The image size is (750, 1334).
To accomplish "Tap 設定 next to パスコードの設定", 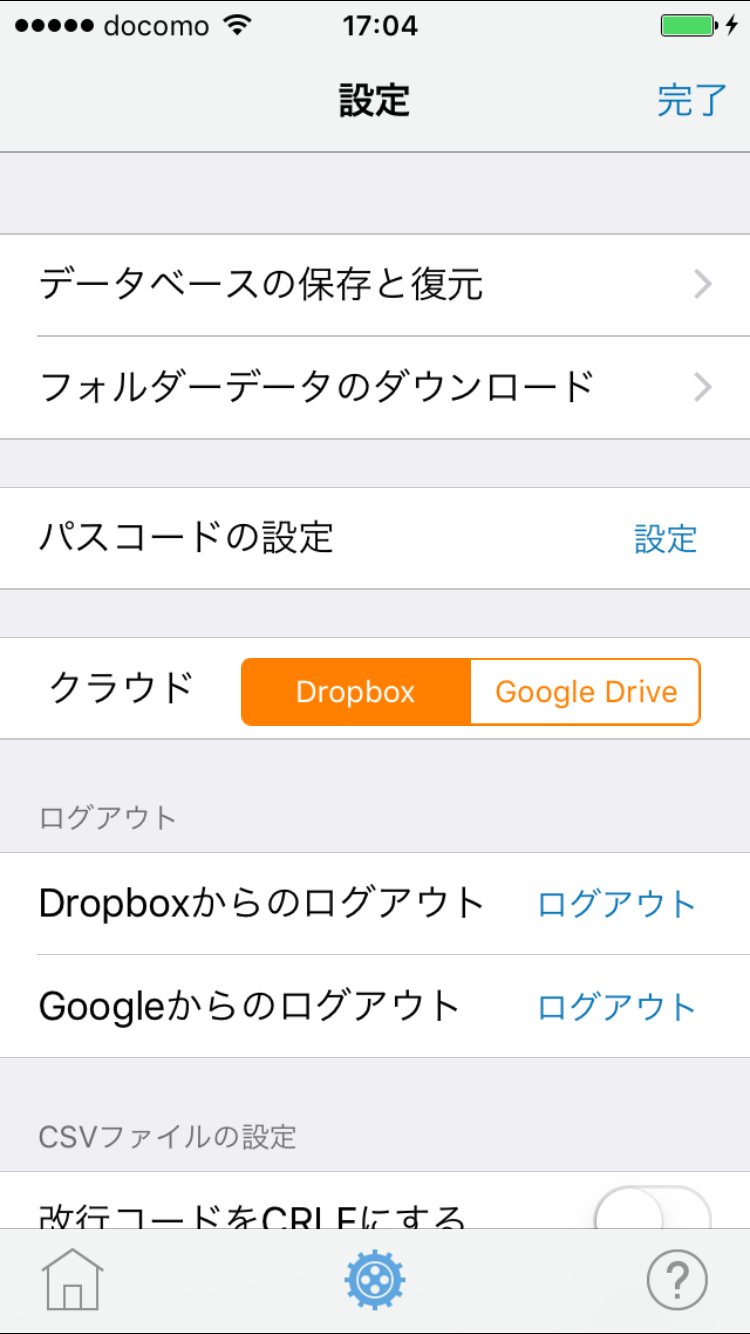I will [x=665, y=539].
